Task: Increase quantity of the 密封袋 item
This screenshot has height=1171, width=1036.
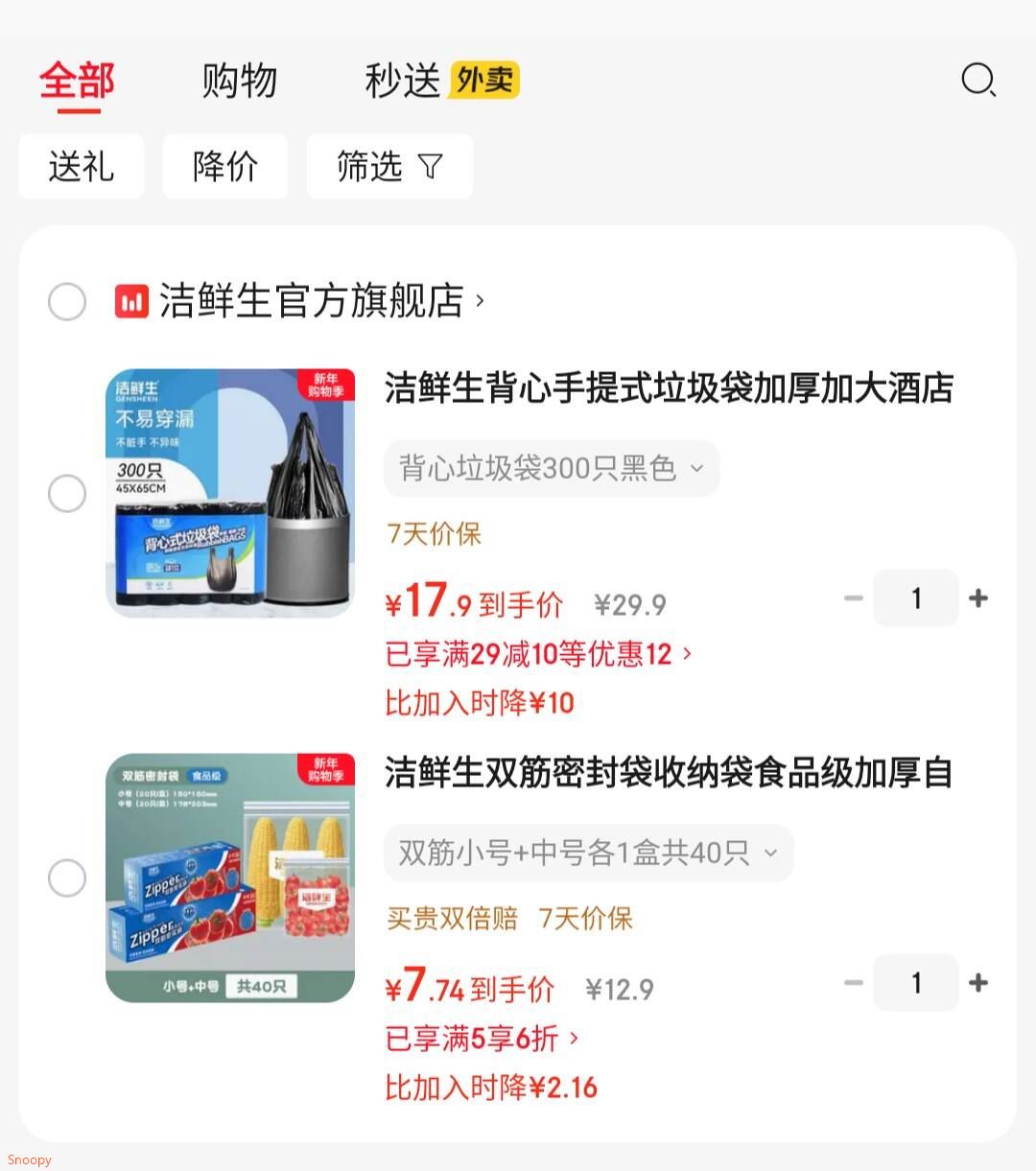Action: (978, 983)
